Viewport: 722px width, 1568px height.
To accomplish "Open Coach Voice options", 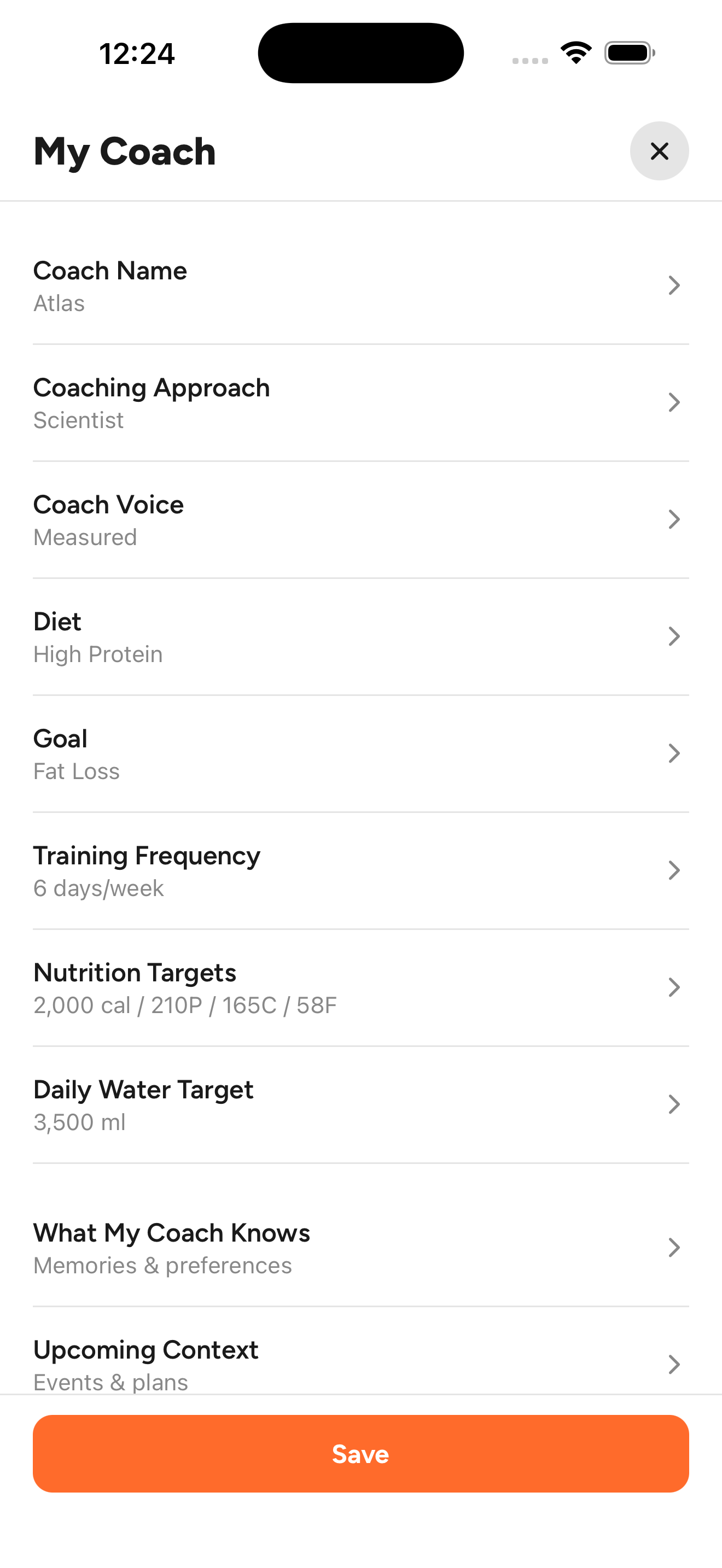I will [x=361, y=520].
